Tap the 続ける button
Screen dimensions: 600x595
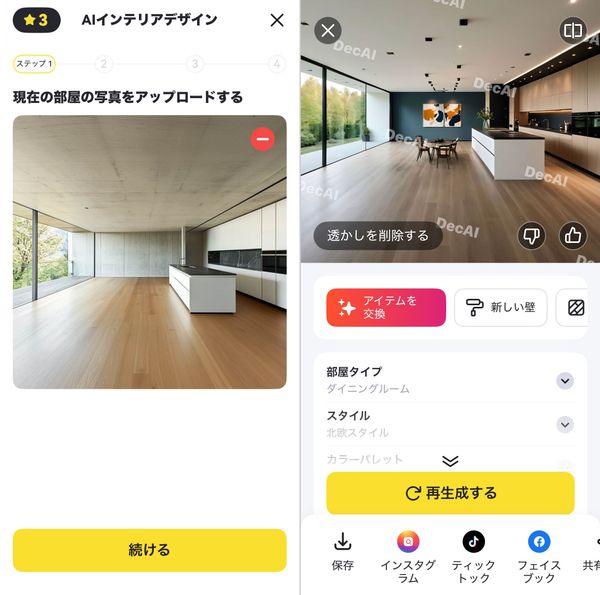click(150, 550)
